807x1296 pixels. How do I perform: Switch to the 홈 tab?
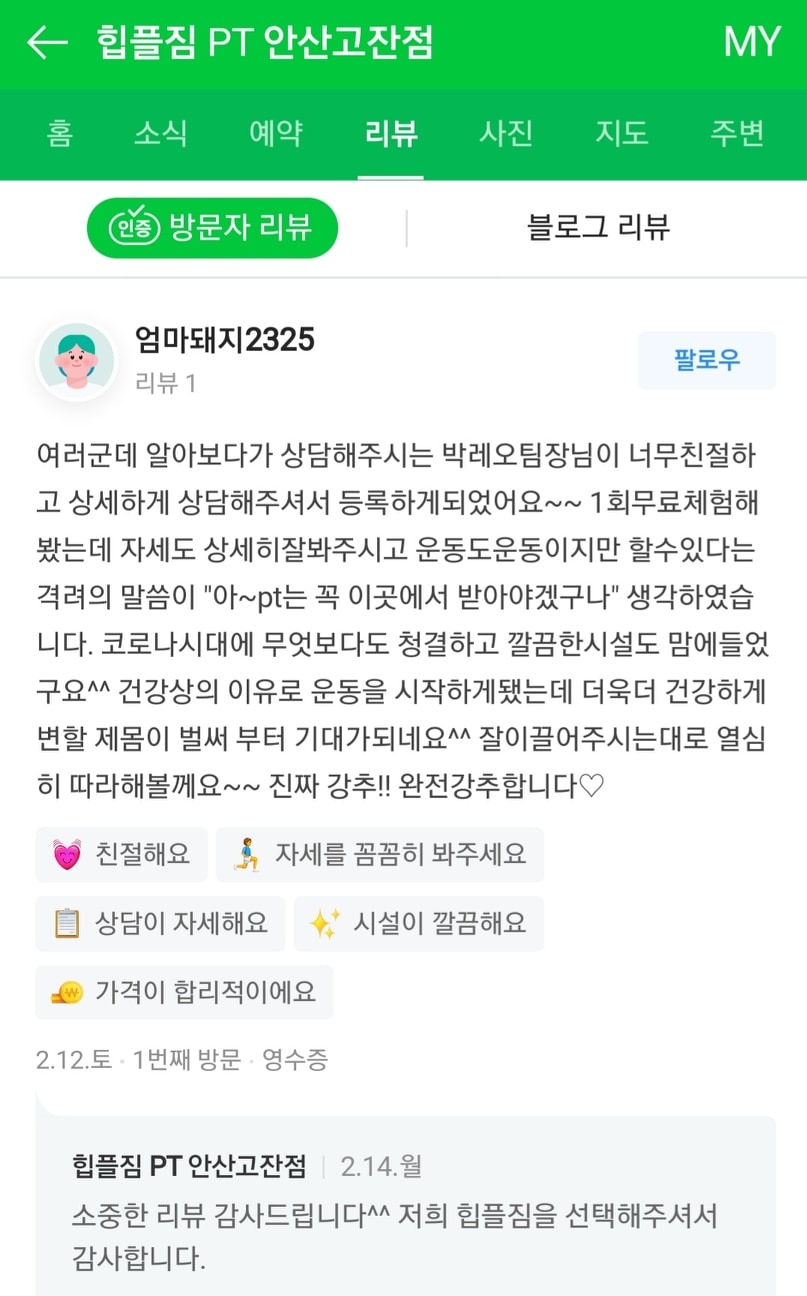point(59,134)
